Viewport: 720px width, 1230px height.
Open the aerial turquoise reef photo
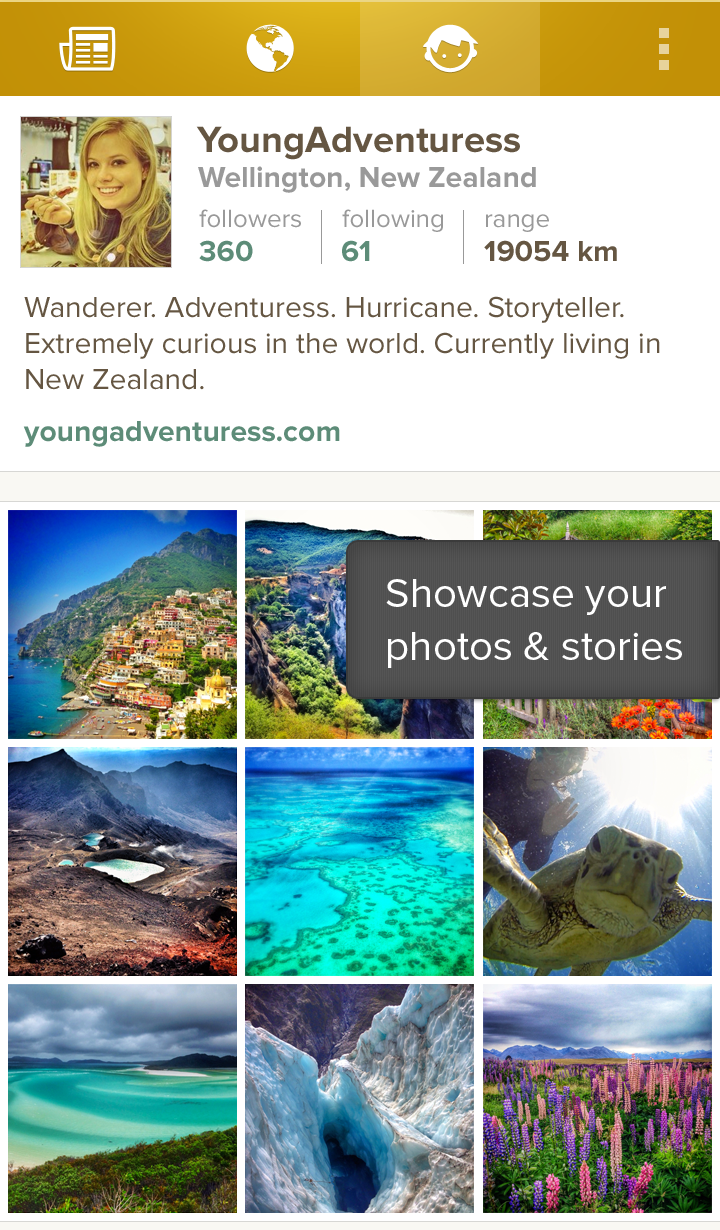pos(359,861)
